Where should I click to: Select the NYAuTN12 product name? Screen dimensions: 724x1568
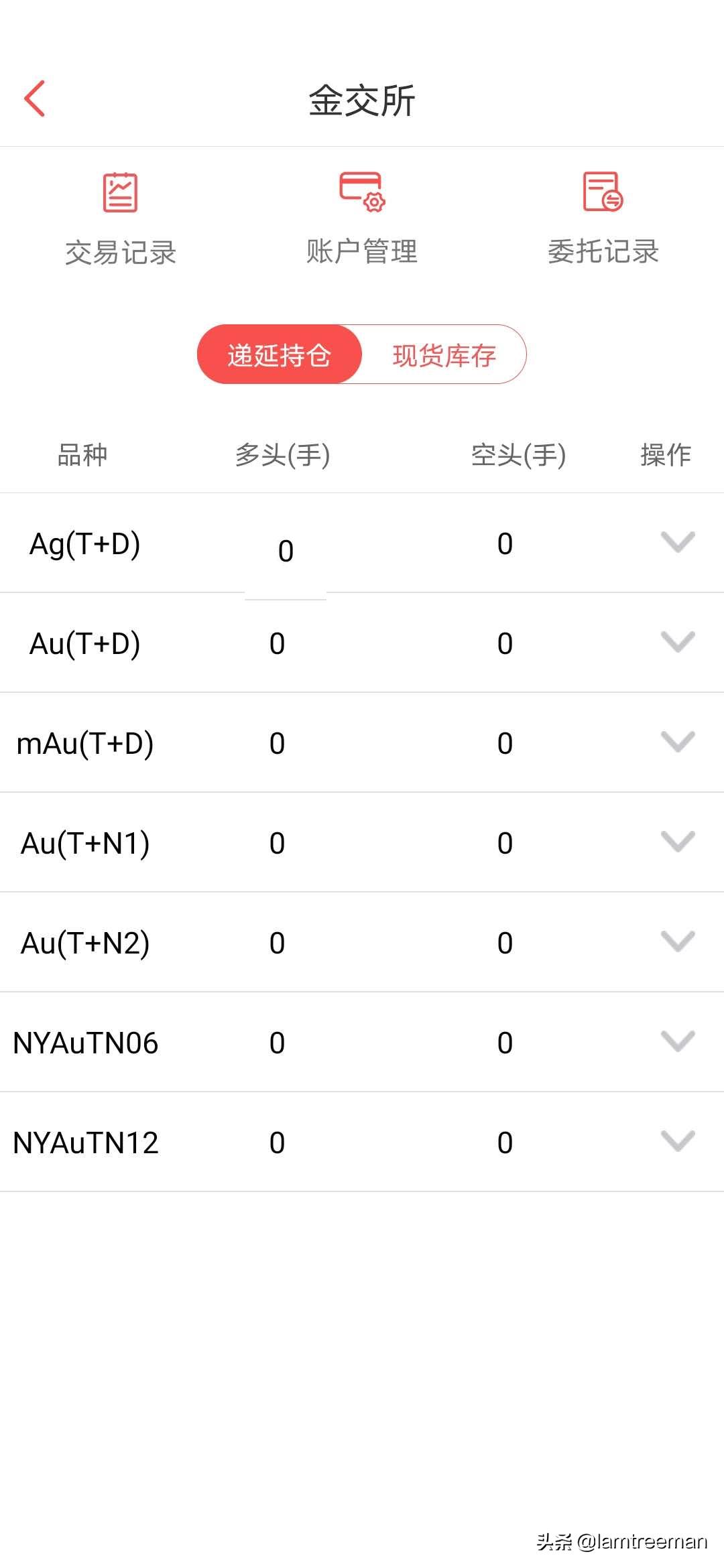[x=85, y=1142]
